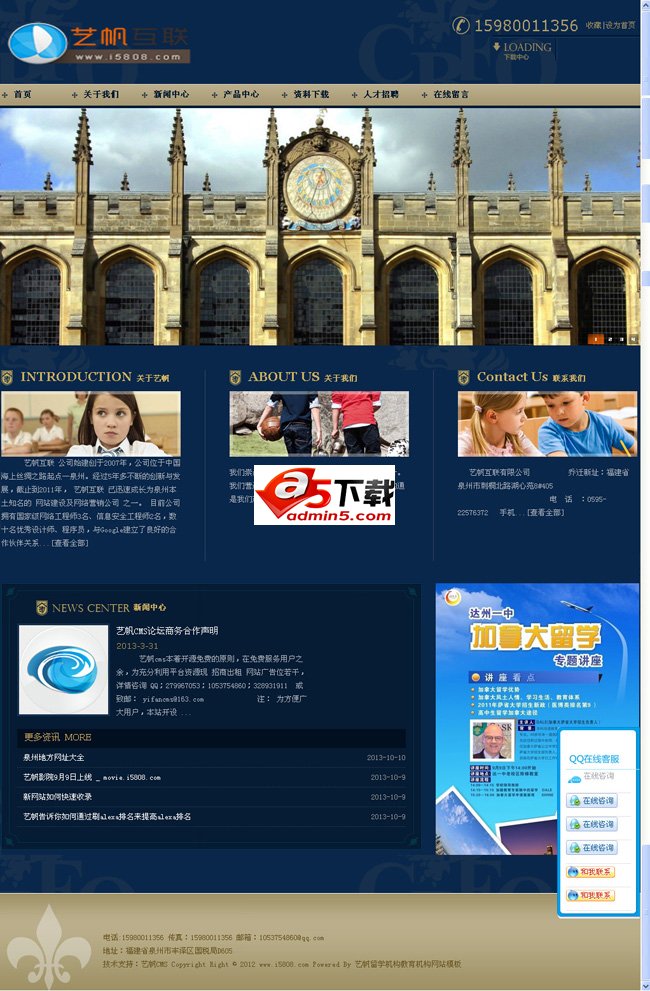Tap the 设为首页 link in the header
The width and height of the screenshot is (650, 991).
point(621,26)
